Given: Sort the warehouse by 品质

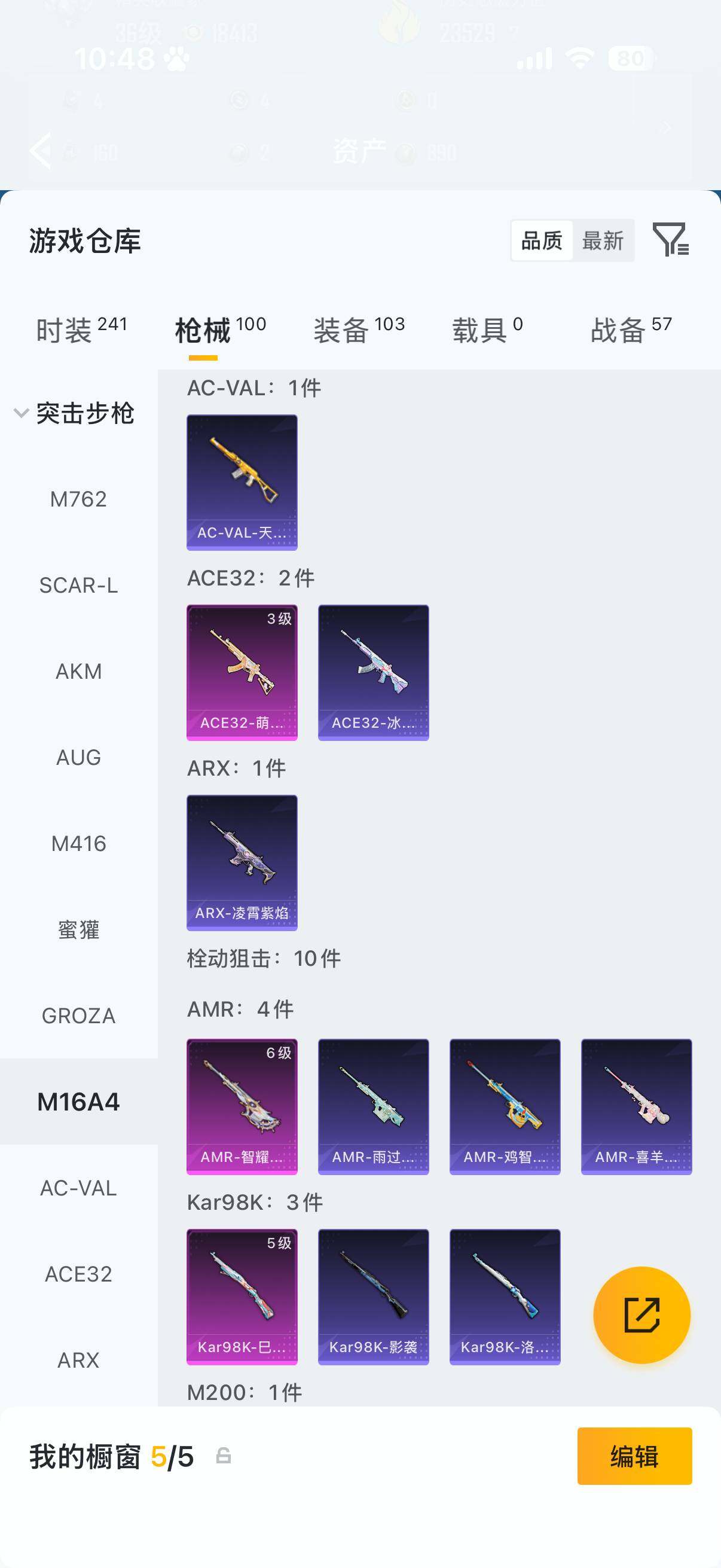Looking at the screenshot, I should tap(542, 241).
